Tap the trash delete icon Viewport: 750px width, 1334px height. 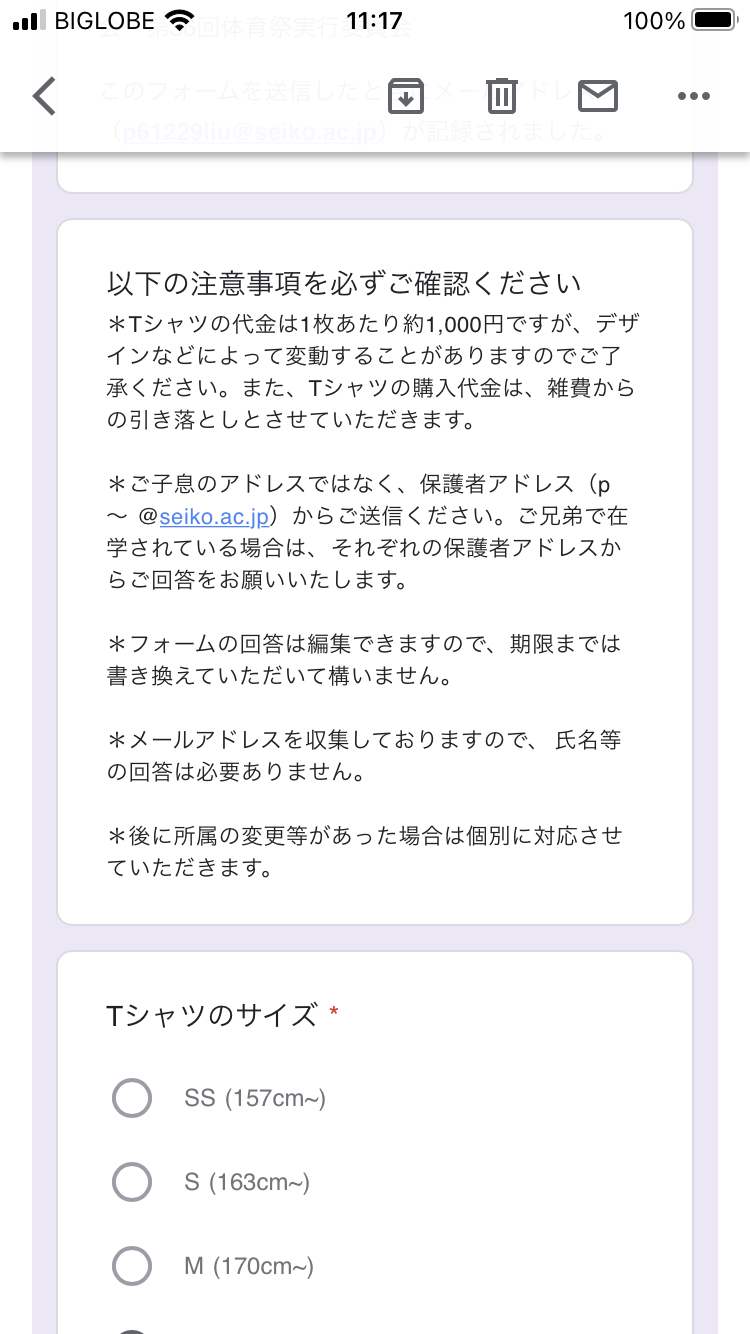501,96
